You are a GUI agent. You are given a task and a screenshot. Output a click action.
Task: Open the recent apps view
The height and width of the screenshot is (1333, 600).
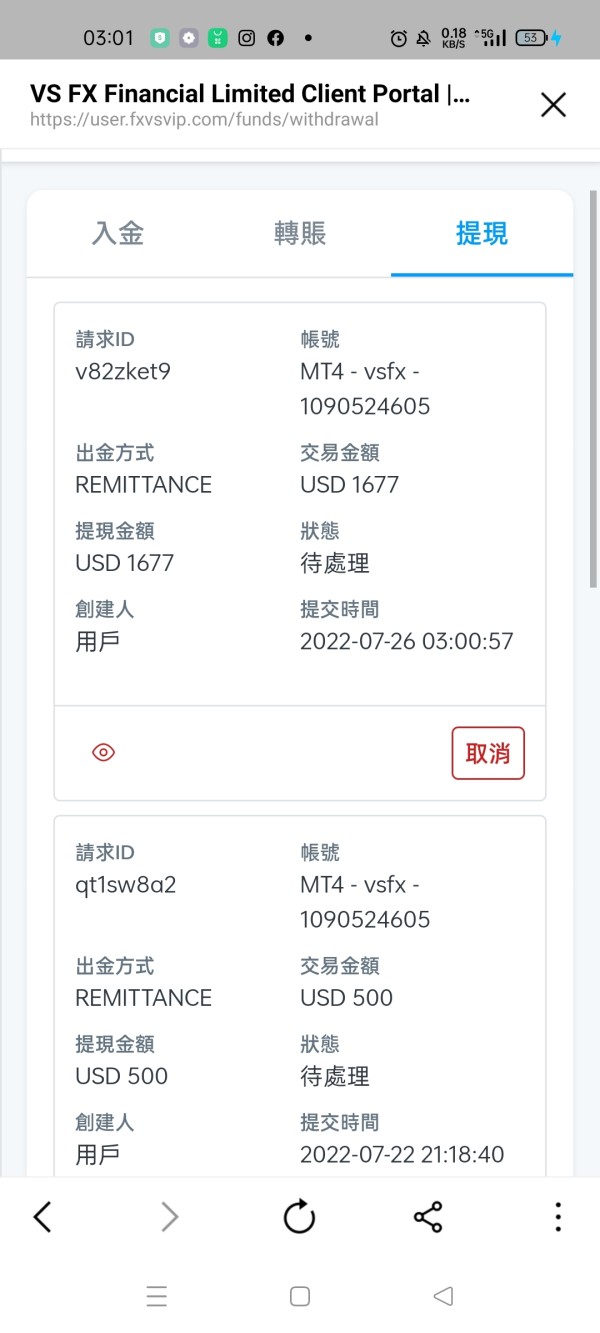tap(157, 1297)
